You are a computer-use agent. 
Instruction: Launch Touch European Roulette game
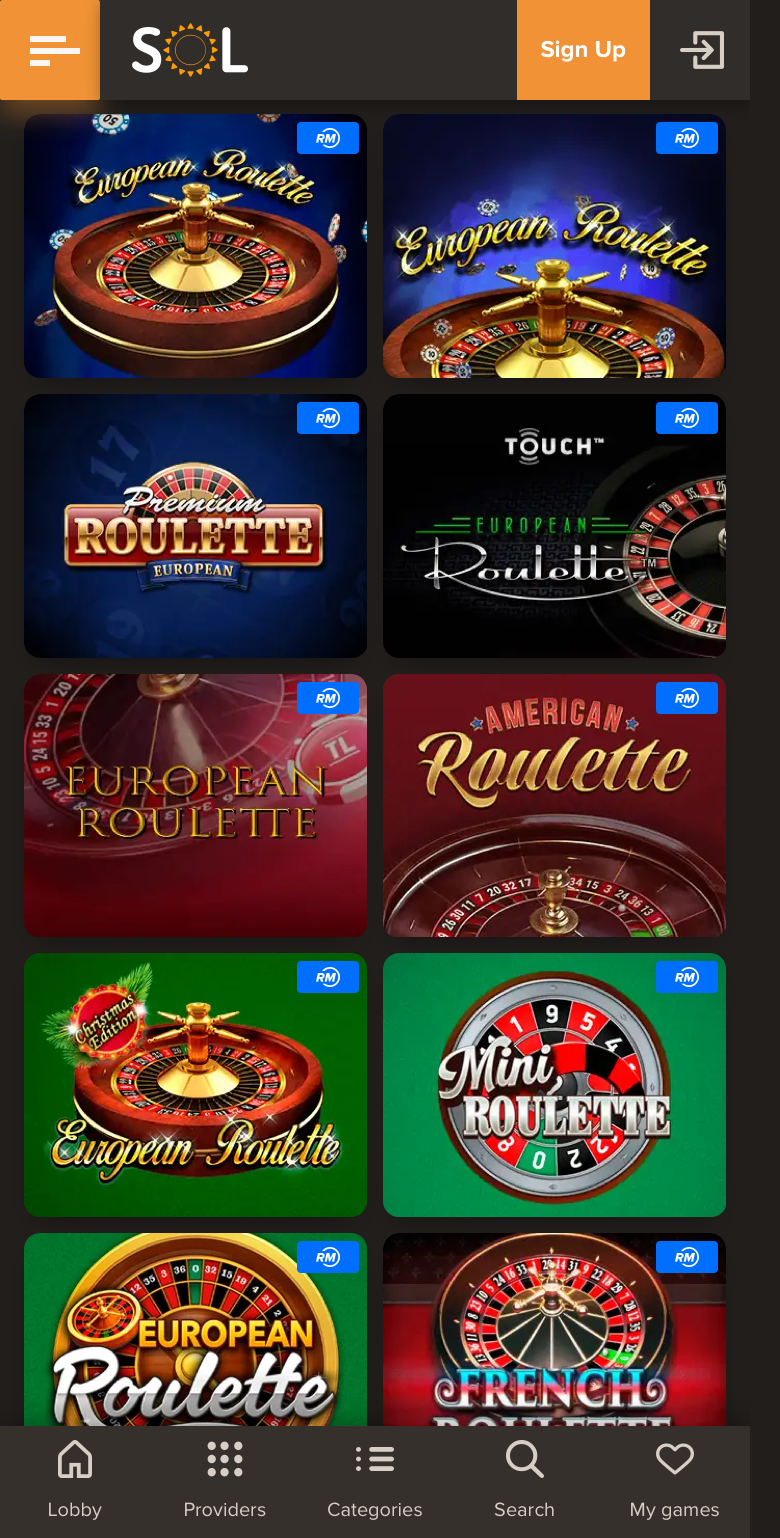coord(554,526)
